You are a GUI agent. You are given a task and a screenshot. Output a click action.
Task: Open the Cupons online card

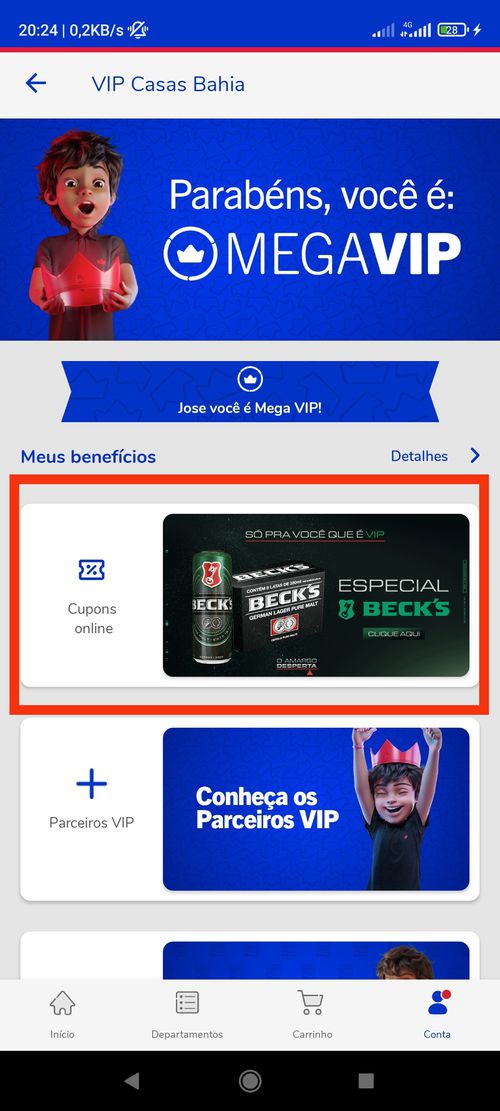point(250,595)
